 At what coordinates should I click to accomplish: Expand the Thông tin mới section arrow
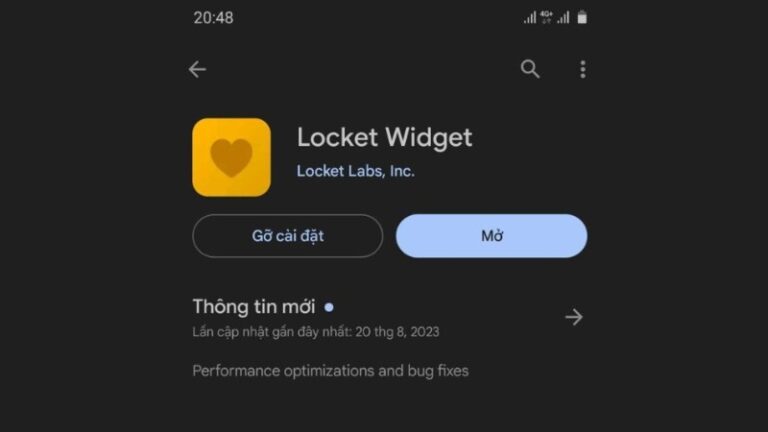(x=573, y=317)
